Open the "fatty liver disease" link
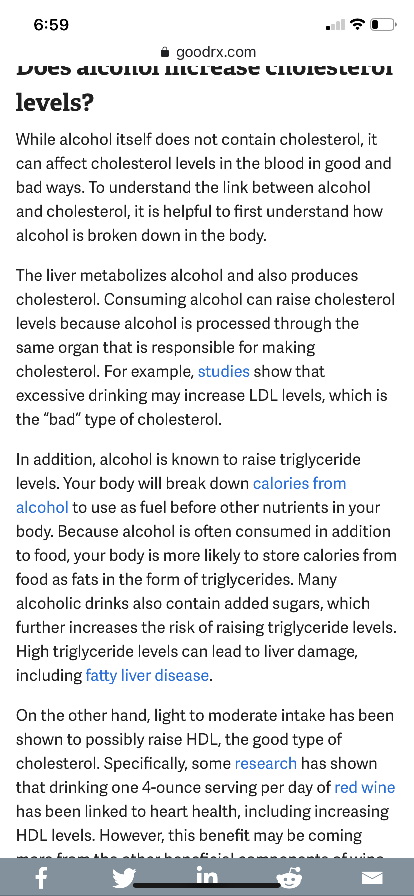Viewport: 414px width, 896px height. click(x=147, y=675)
